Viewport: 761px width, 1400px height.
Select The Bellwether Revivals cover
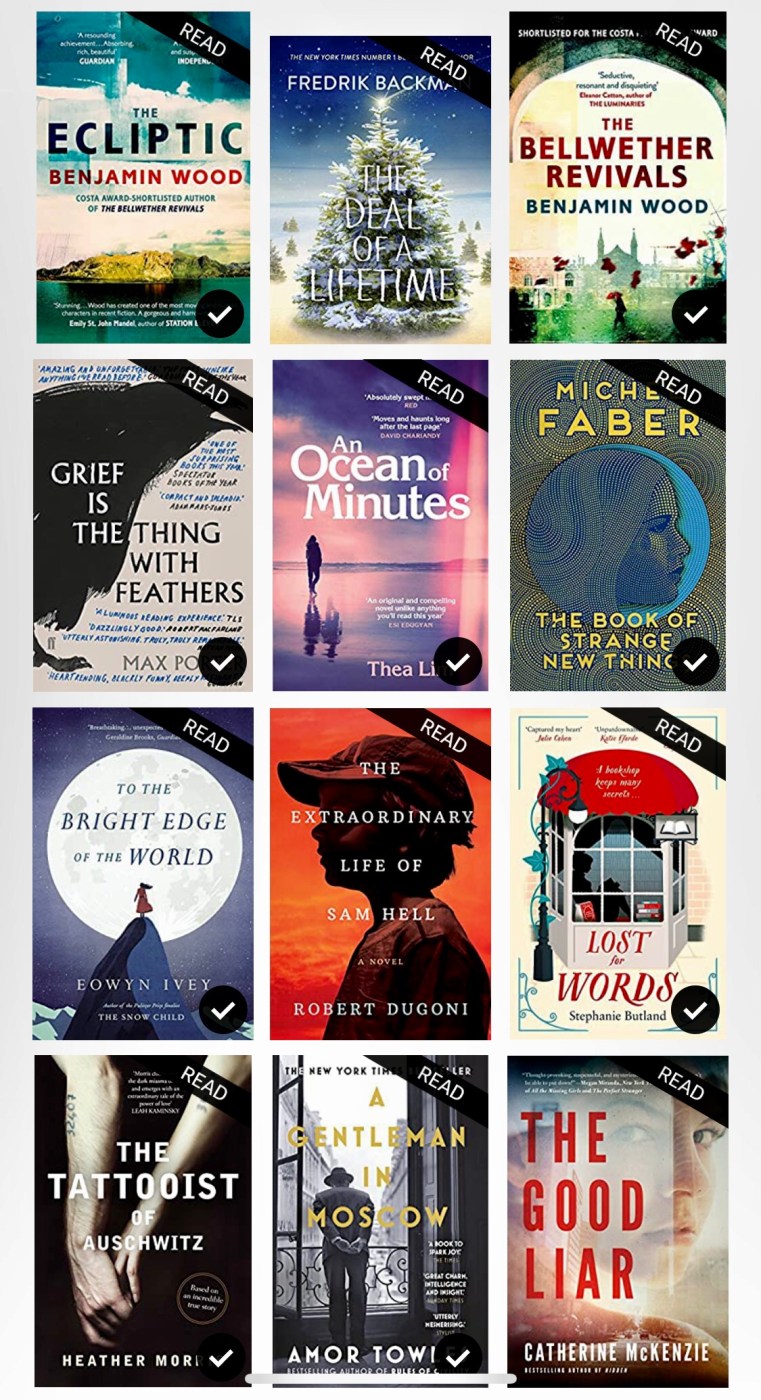coord(617,177)
